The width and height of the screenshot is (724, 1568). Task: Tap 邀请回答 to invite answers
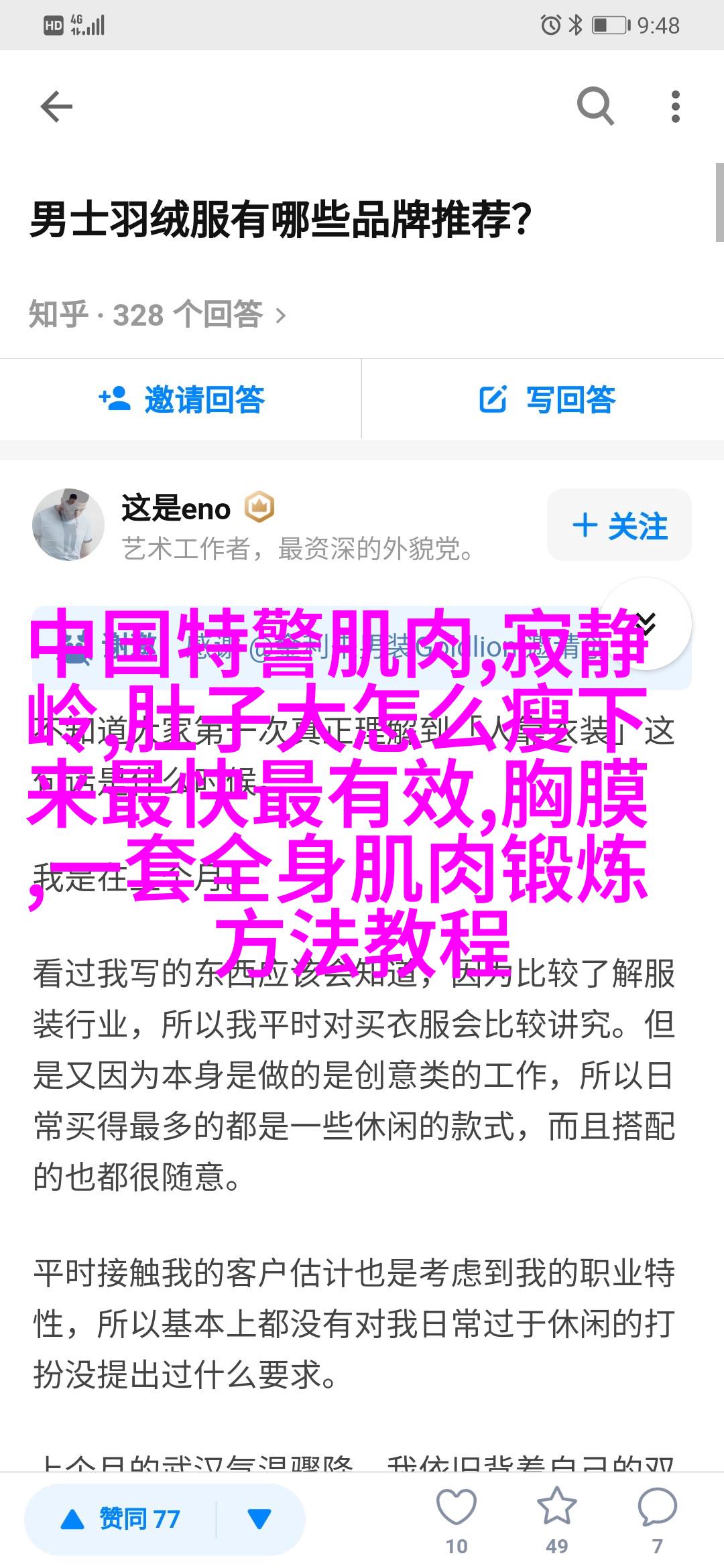tap(181, 400)
